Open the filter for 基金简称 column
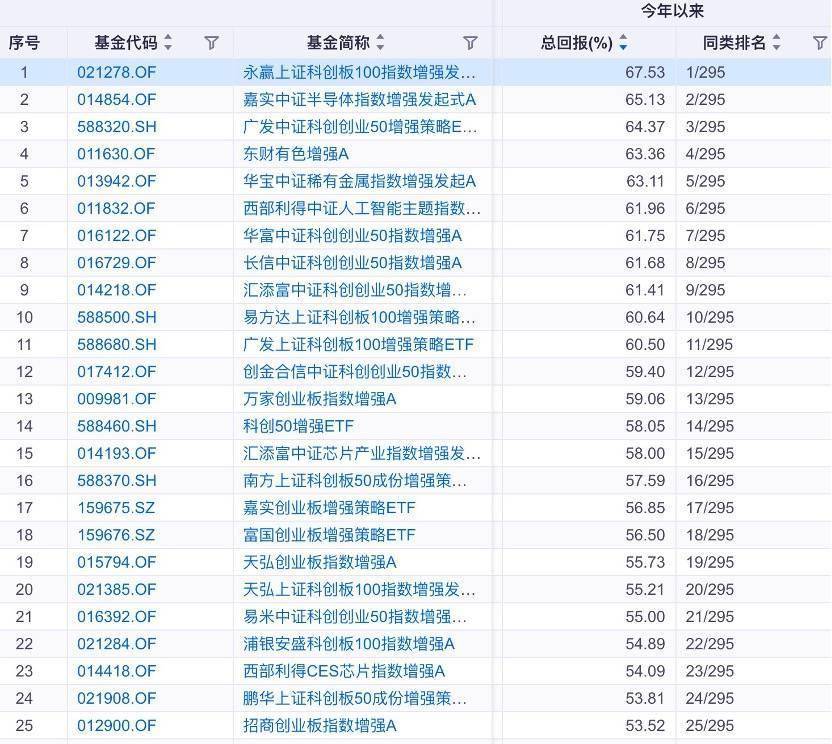Image resolution: width=832 pixels, height=744 pixels. pyautogui.click(x=470, y=43)
